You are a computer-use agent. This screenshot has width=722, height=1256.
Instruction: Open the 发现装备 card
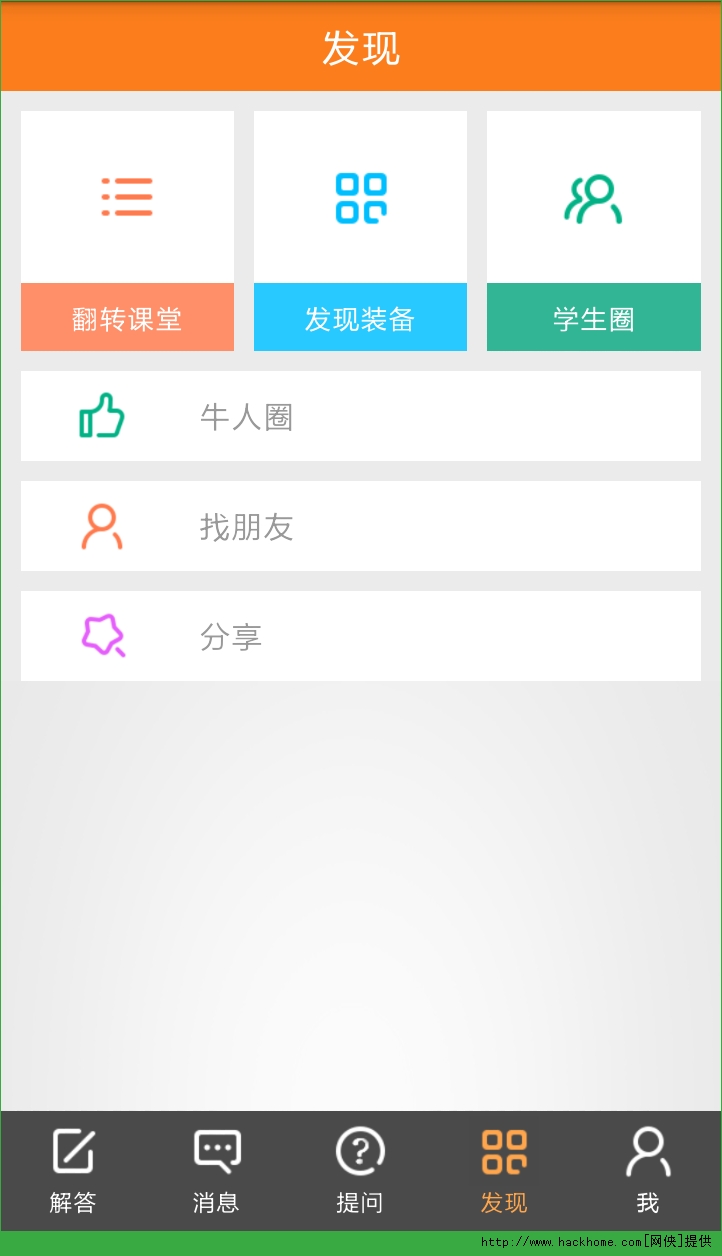(x=360, y=231)
